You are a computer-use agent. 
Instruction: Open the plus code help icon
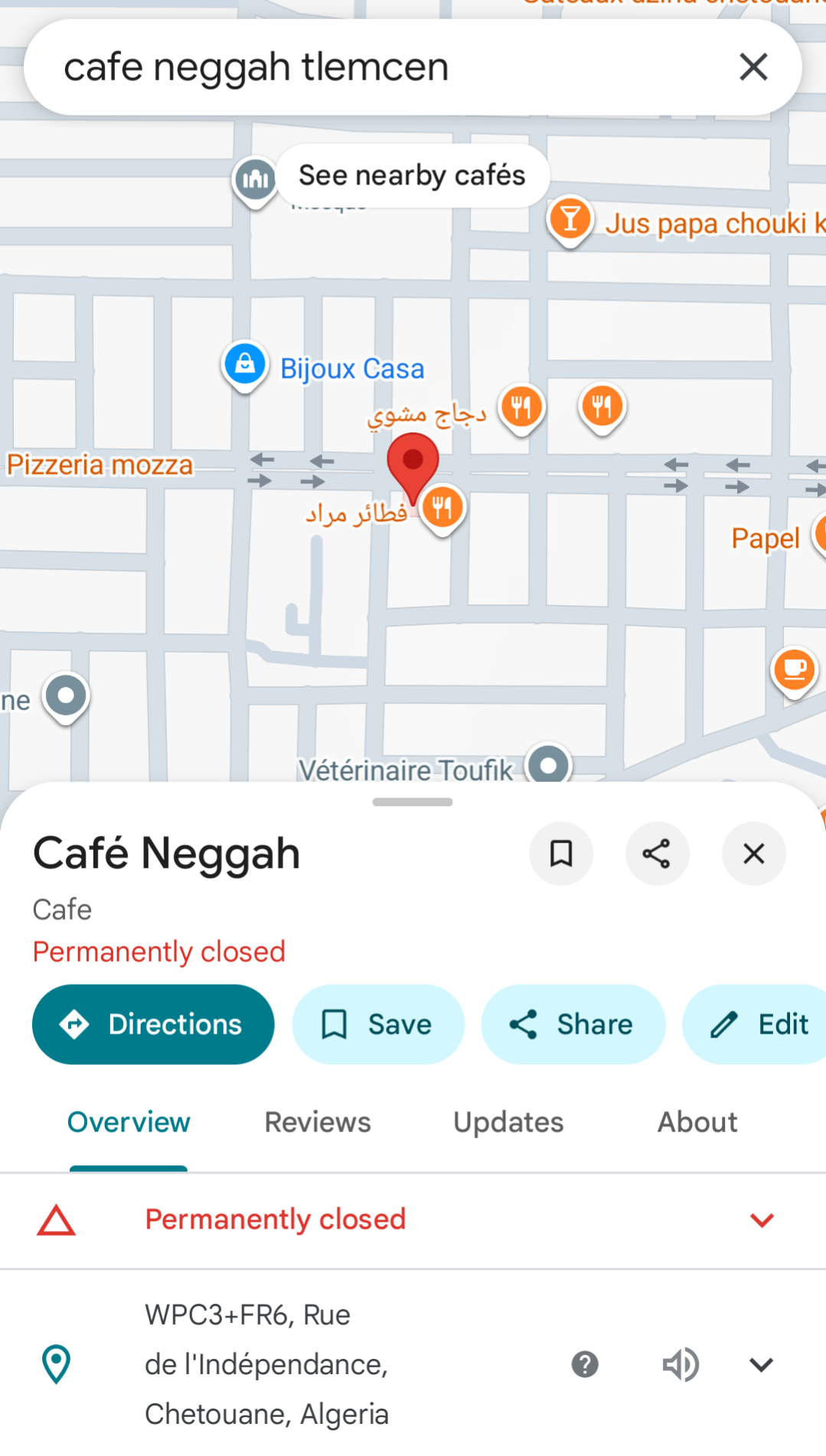pyautogui.click(x=585, y=1364)
